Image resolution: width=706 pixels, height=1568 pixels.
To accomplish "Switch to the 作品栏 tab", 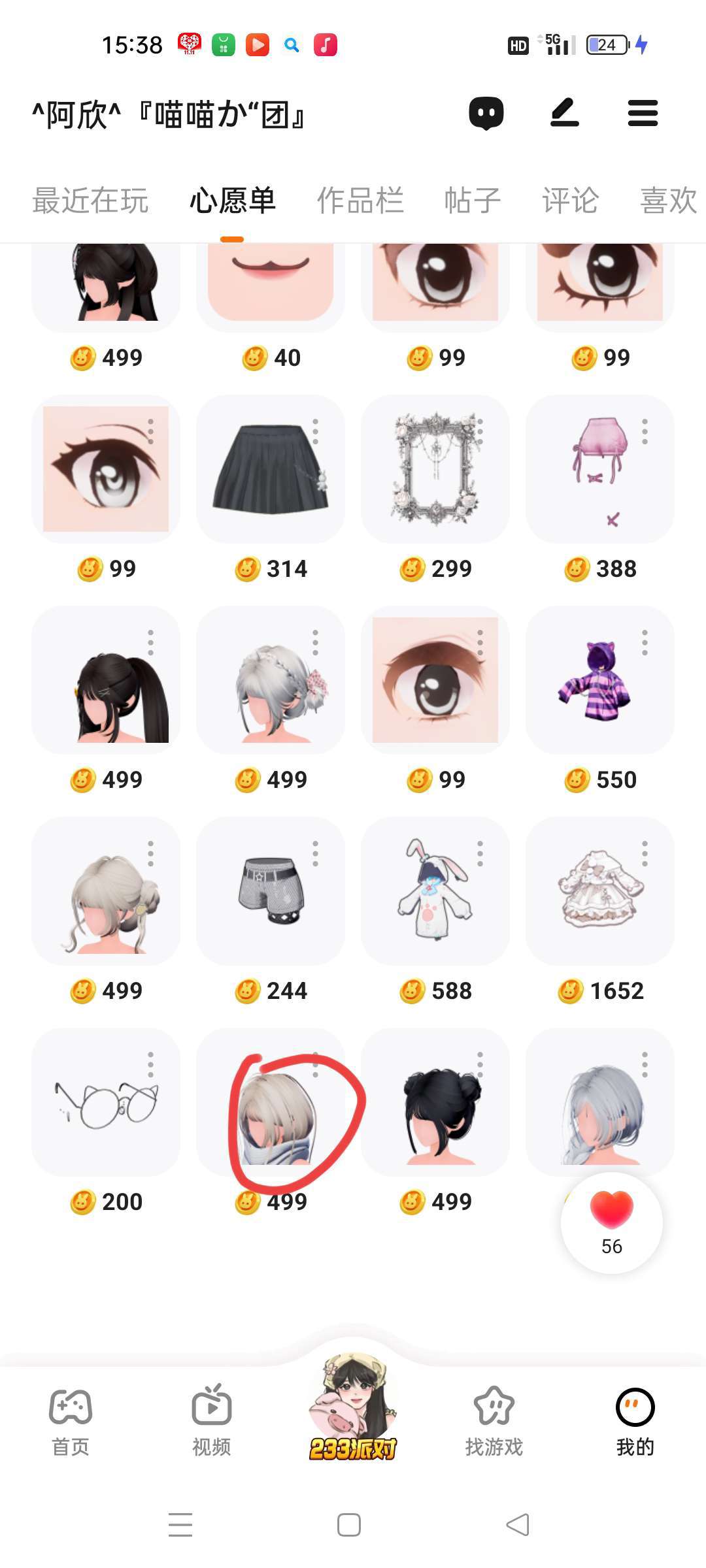I will point(360,200).
